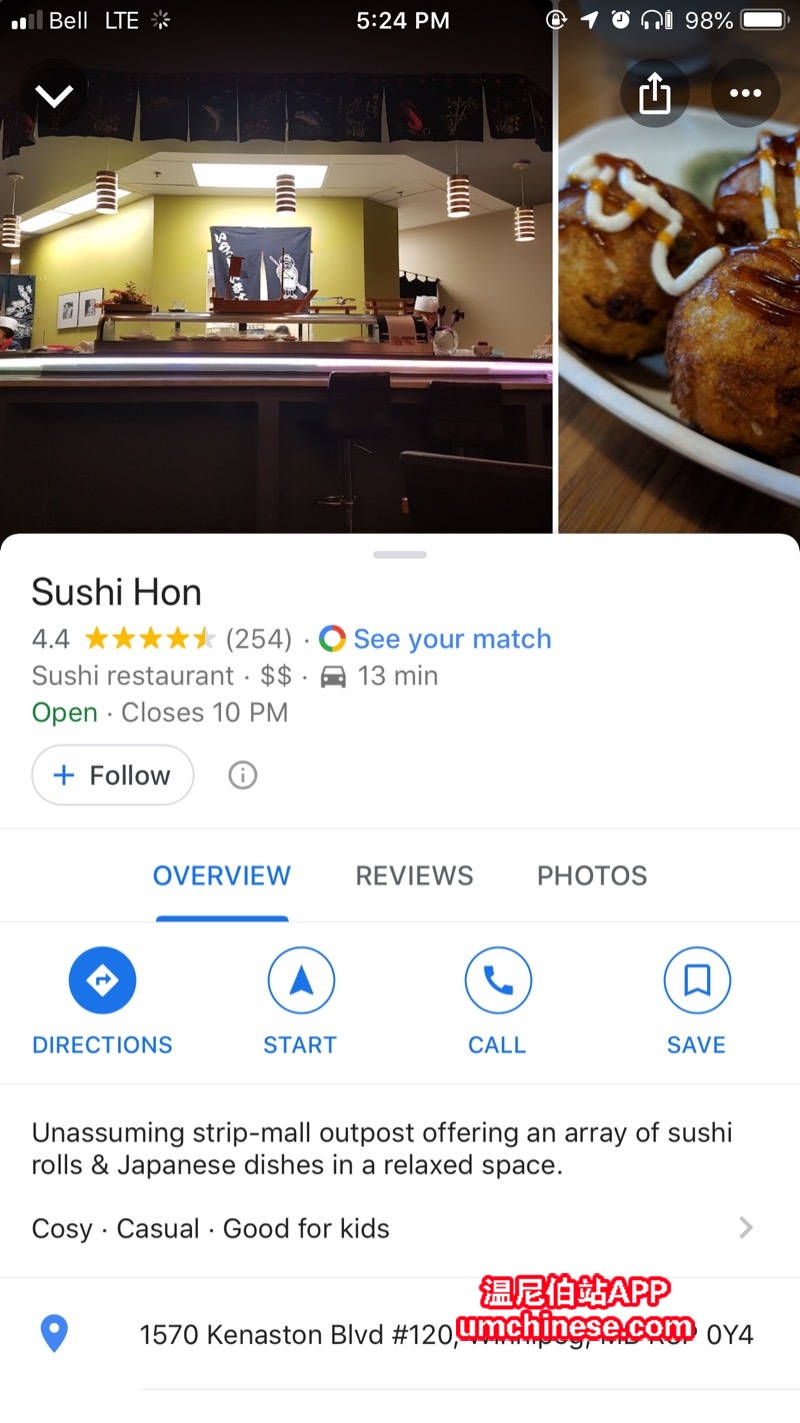Follow Sushi Hon
Screen dimensions: 800x1423
[x=112, y=775]
